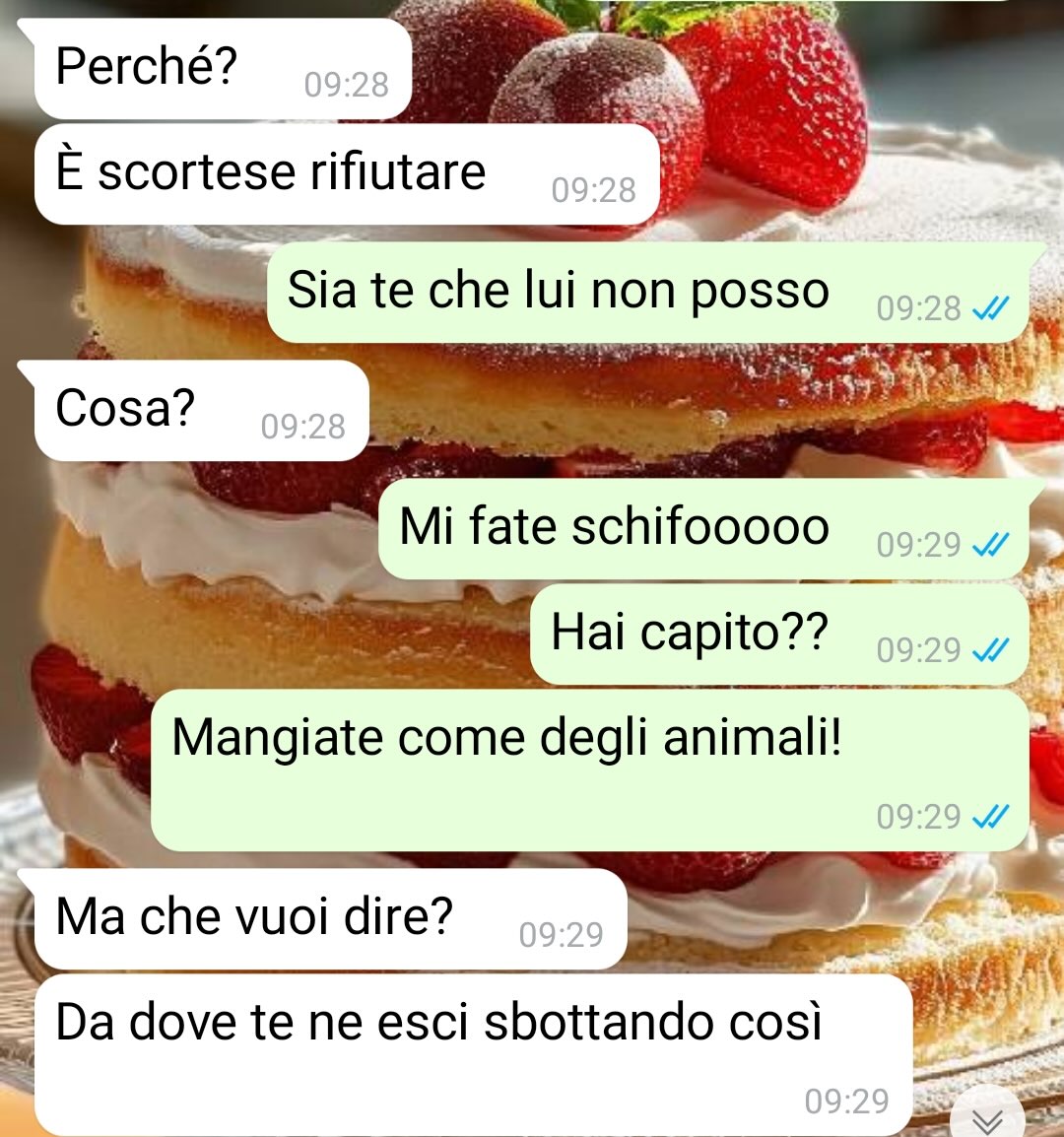
Task: Jump to the latest messages with the double-chevron button
Action: [987, 1118]
